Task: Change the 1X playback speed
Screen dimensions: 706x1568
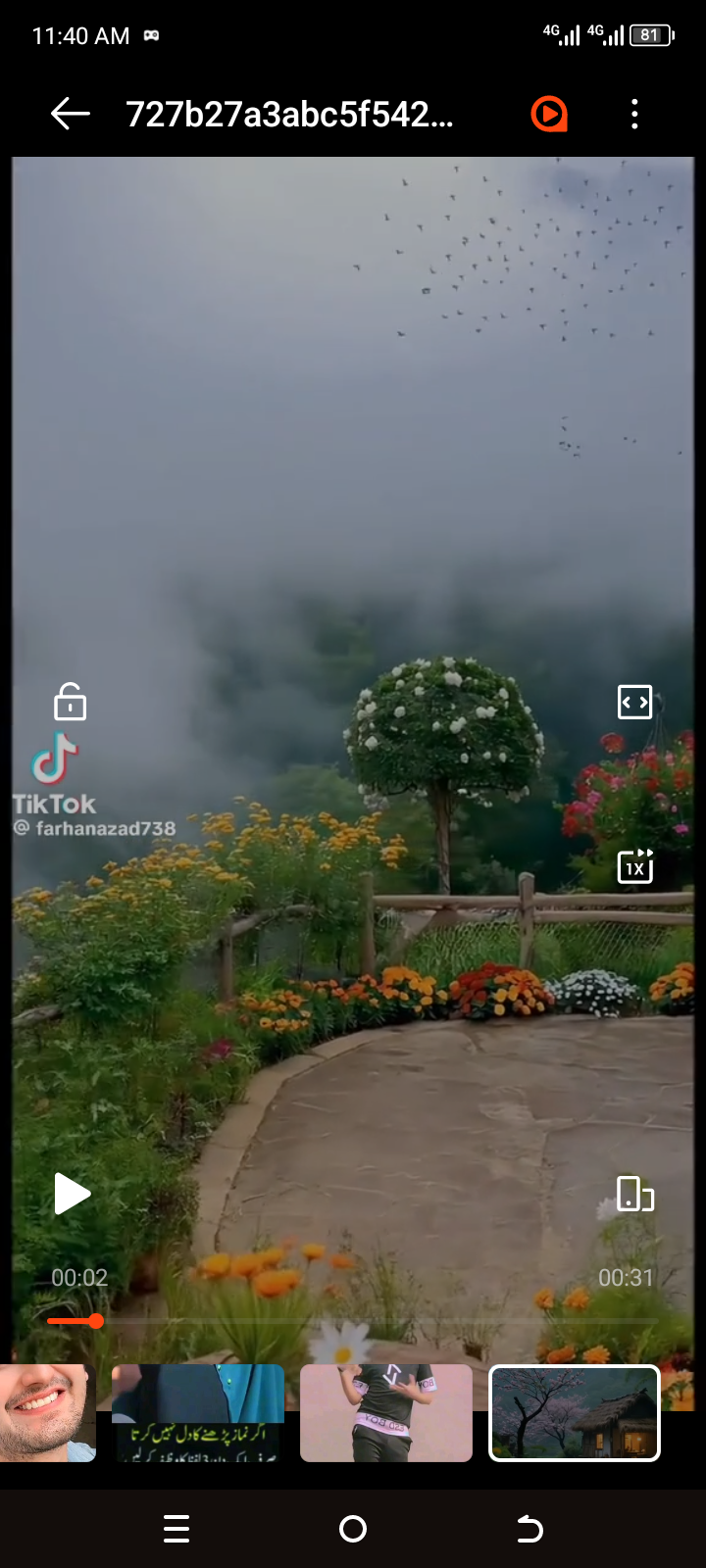Action: [634, 866]
